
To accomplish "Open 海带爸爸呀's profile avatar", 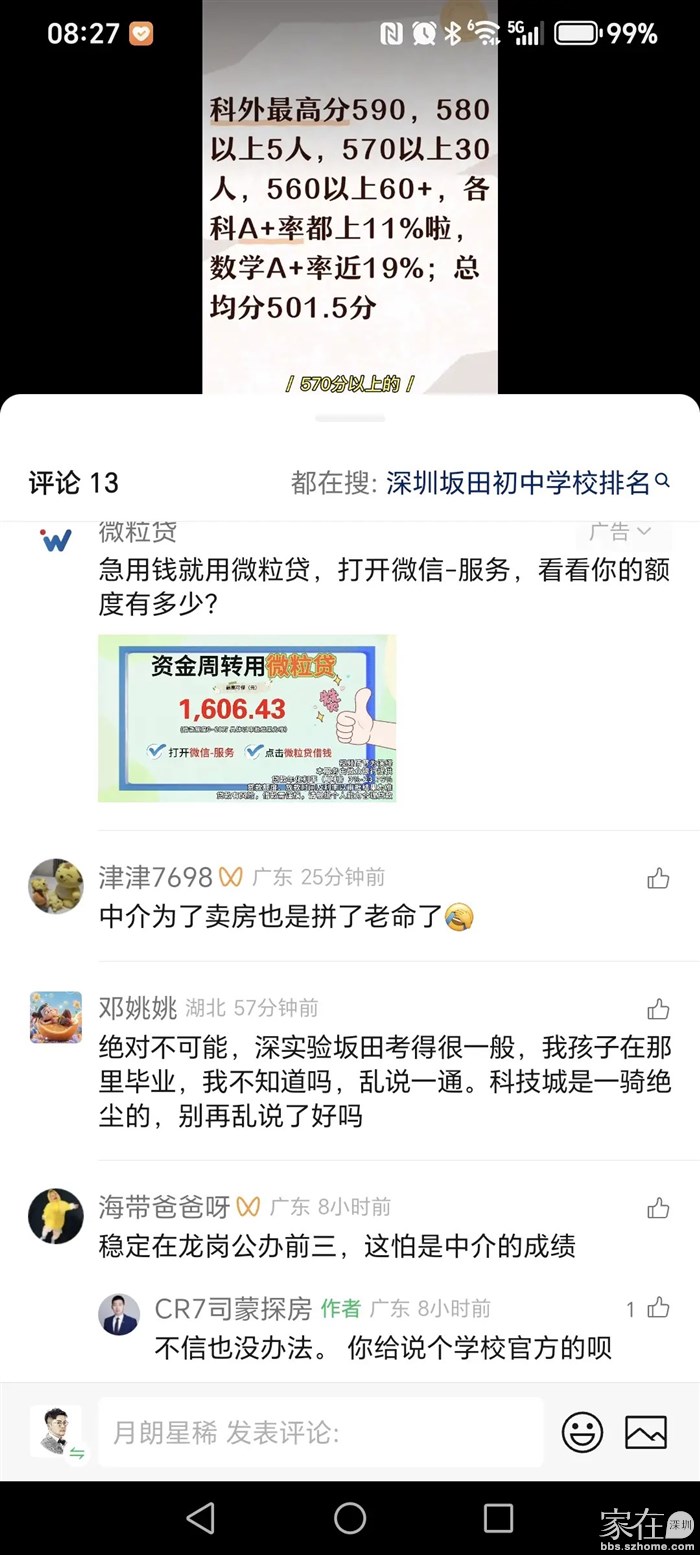I will pyautogui.click(x=56, y=1216).
